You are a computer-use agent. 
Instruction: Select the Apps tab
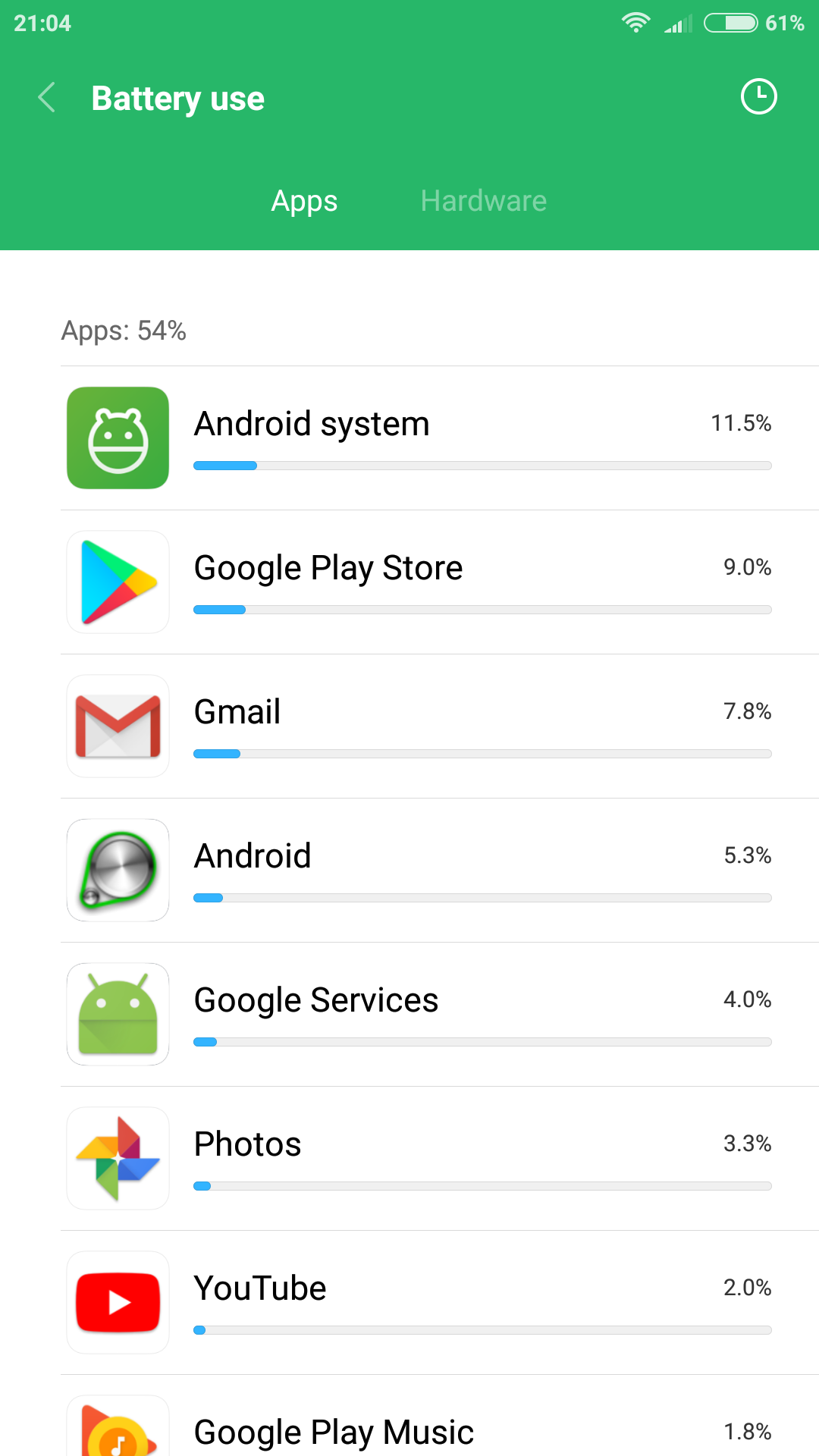click(x=304, y=201)
